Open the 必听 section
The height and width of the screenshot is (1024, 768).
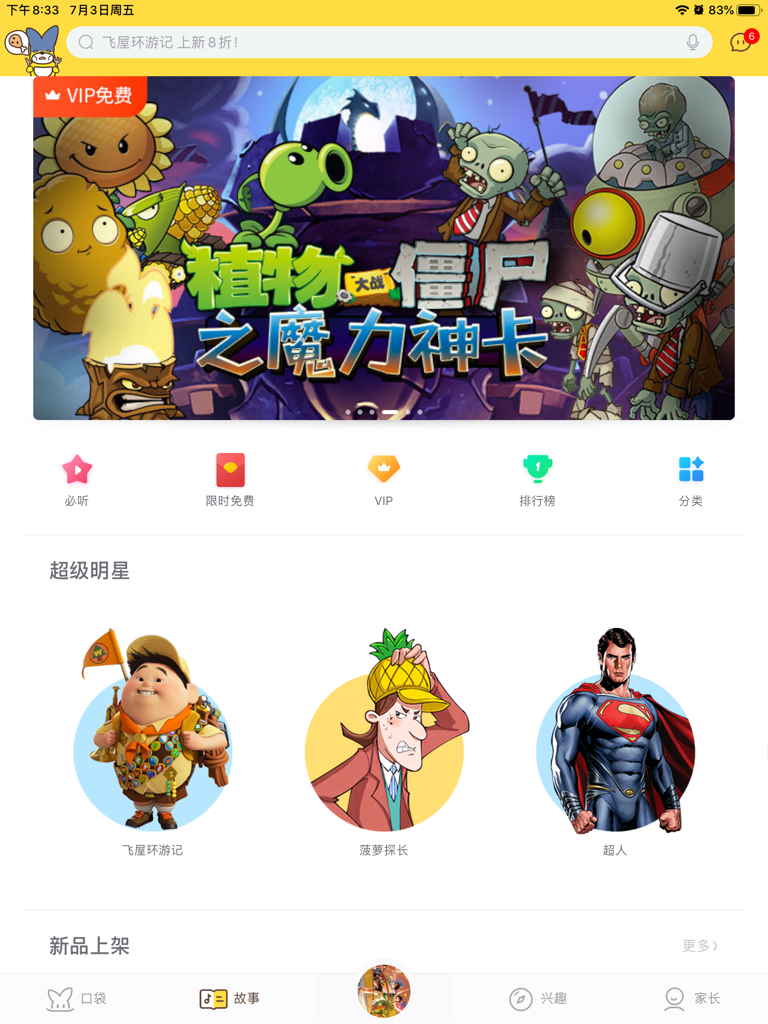tap(77, 480)
